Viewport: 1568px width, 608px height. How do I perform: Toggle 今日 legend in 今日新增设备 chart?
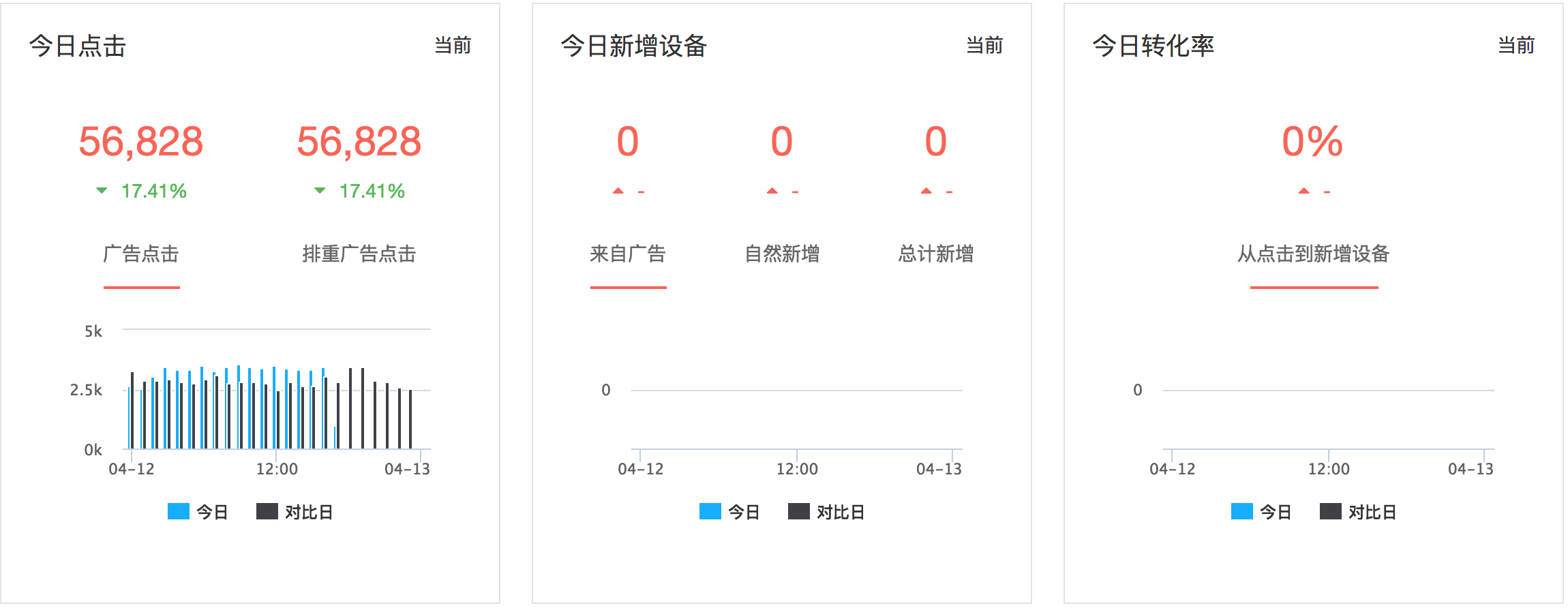pyautogui.click(x=729, y=512)
